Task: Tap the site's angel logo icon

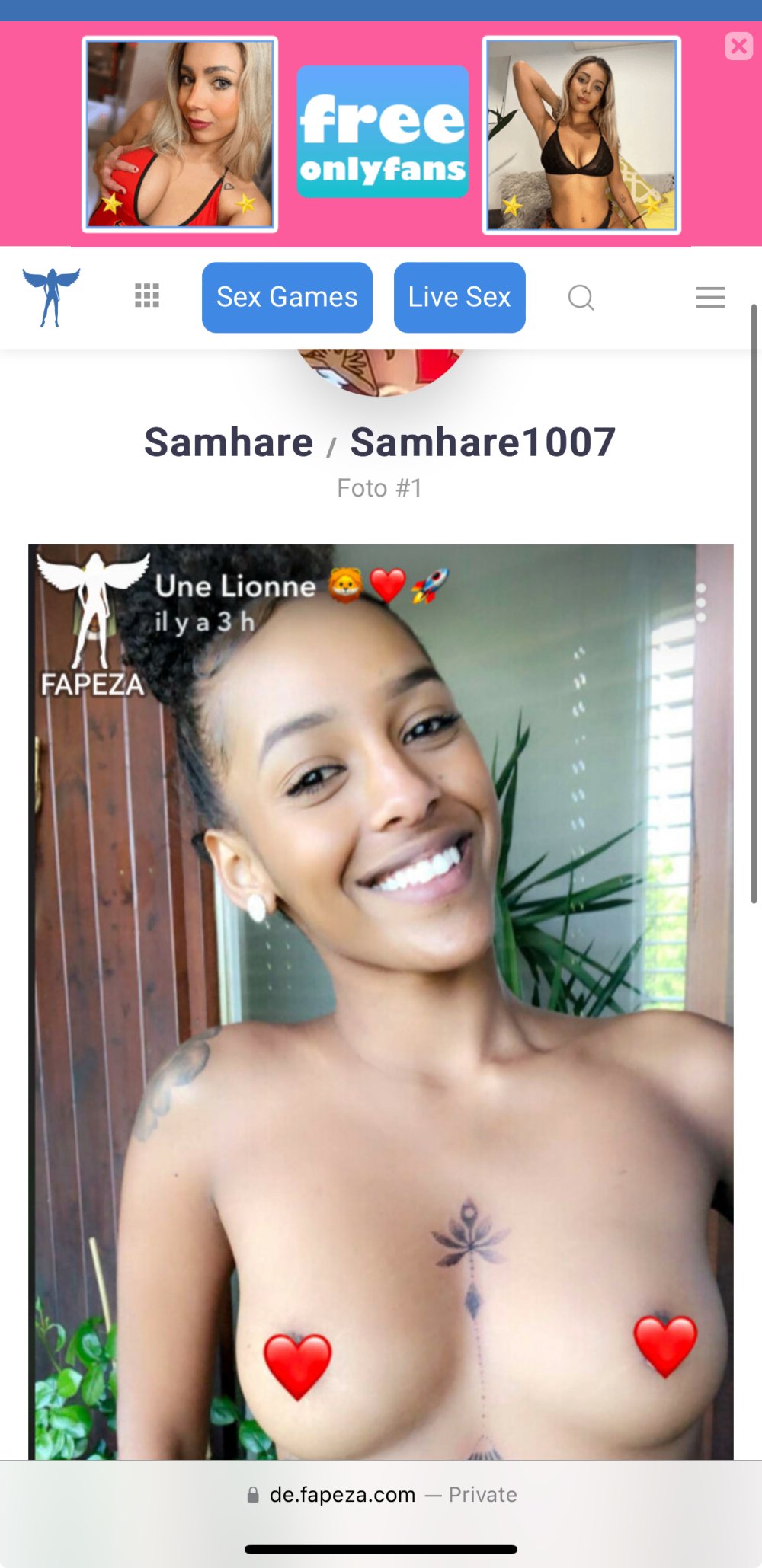Action: coord(51,297)
